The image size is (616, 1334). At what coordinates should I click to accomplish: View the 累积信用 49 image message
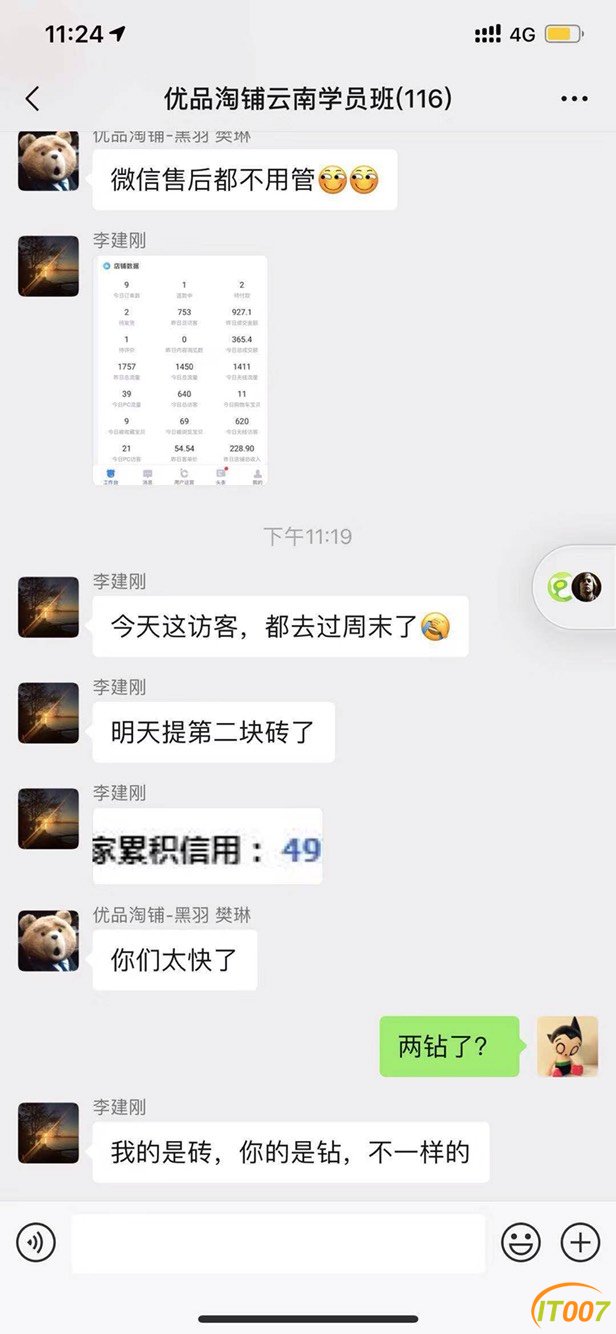208,846
